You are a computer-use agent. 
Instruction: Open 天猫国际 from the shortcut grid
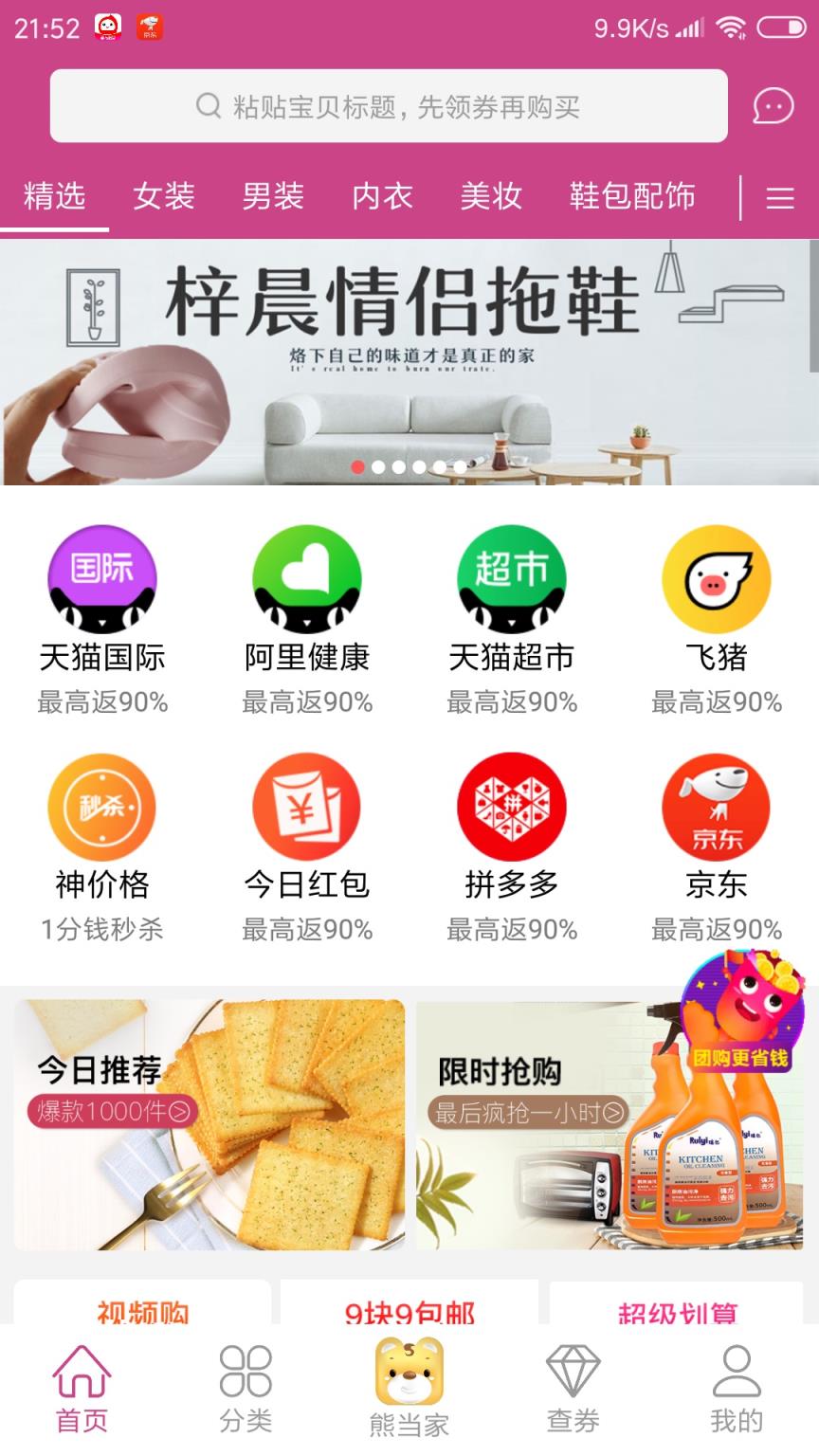point(102,579)
